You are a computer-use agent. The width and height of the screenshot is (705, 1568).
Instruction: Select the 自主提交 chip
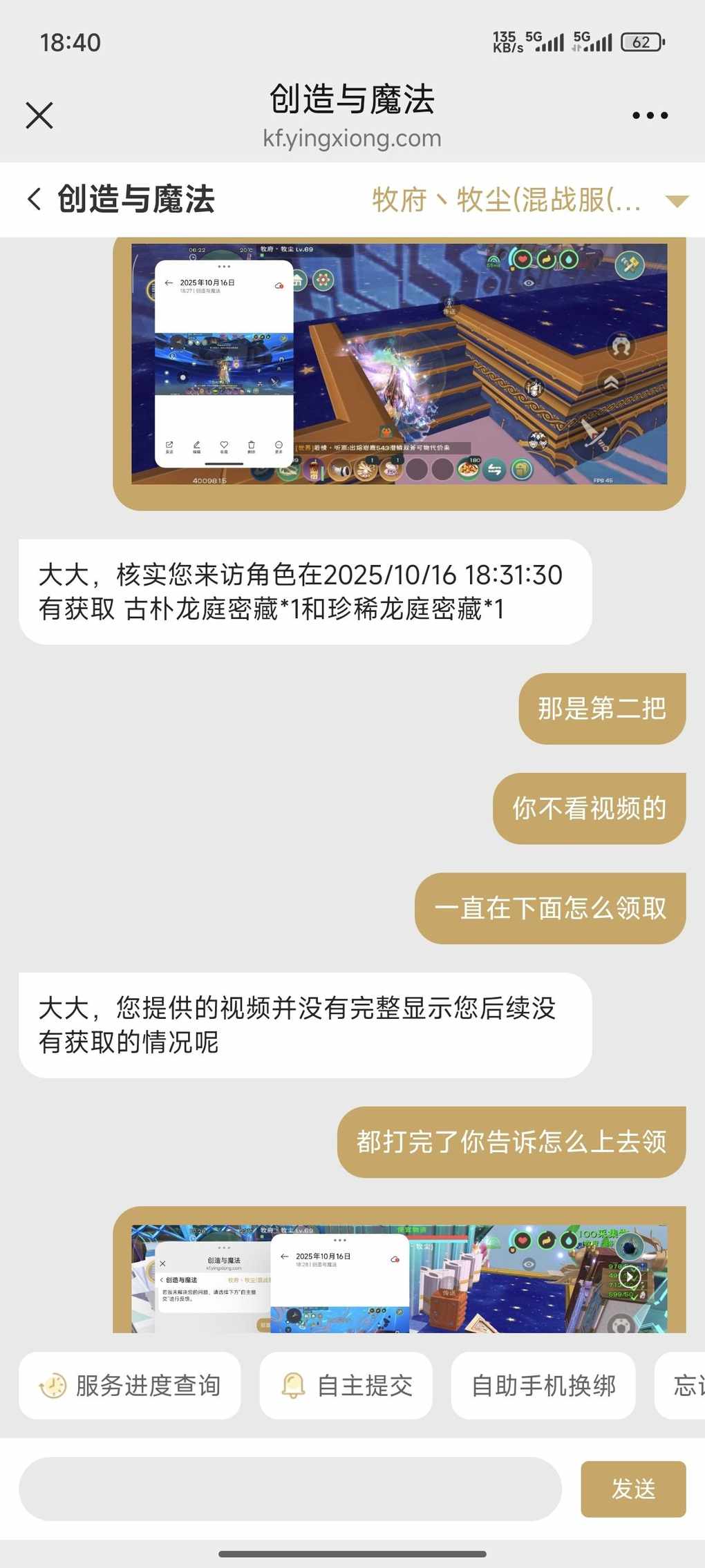point(346,1386)
